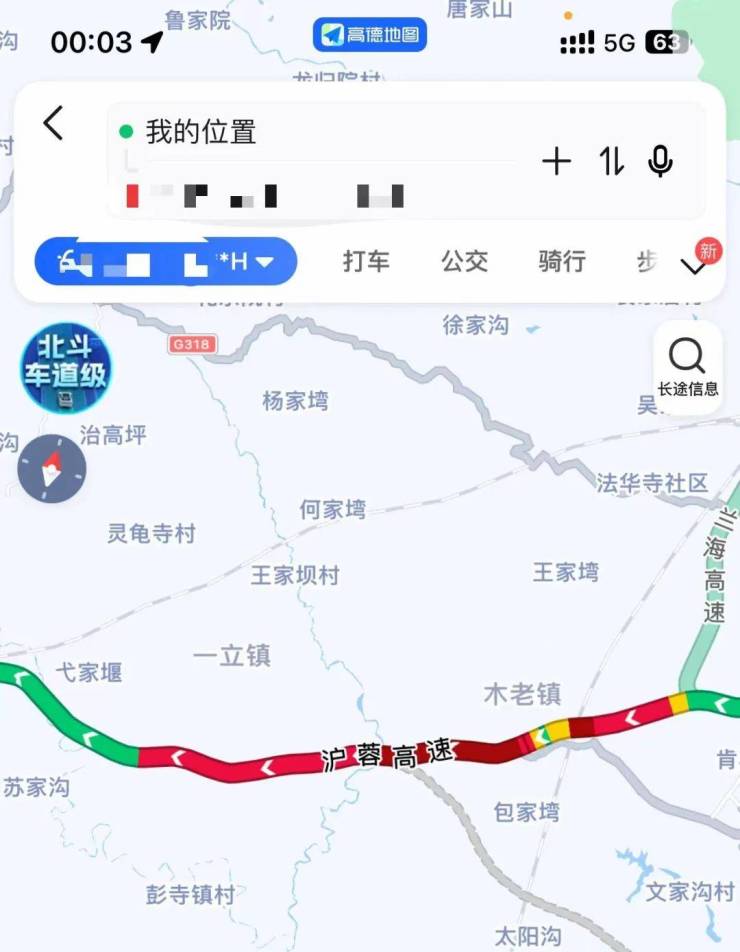Switch to the 公交 tab
This screenshot has height=952, width=740.
point(464,262)
